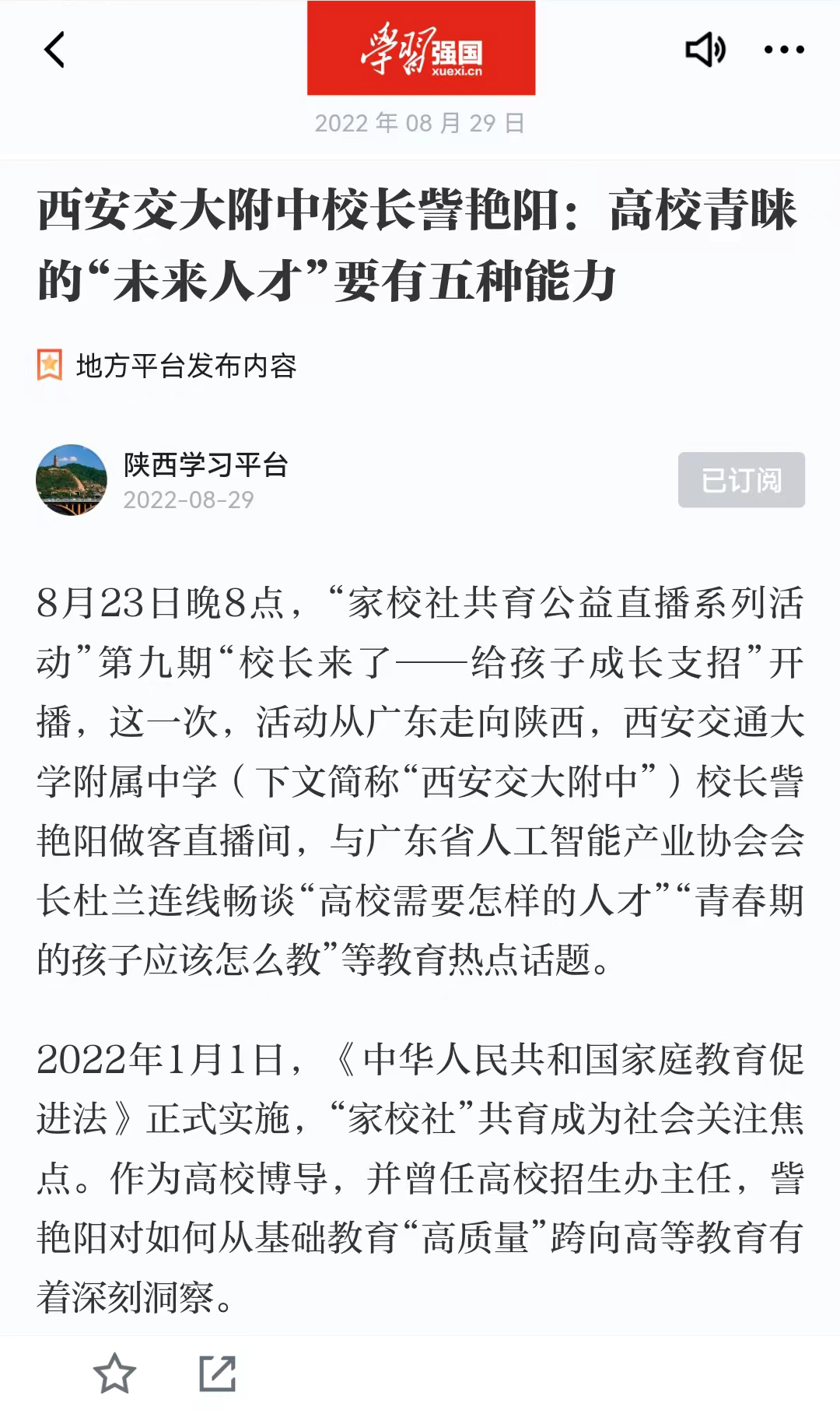Tap the 已订阅 subscribed button

[741, 479]
